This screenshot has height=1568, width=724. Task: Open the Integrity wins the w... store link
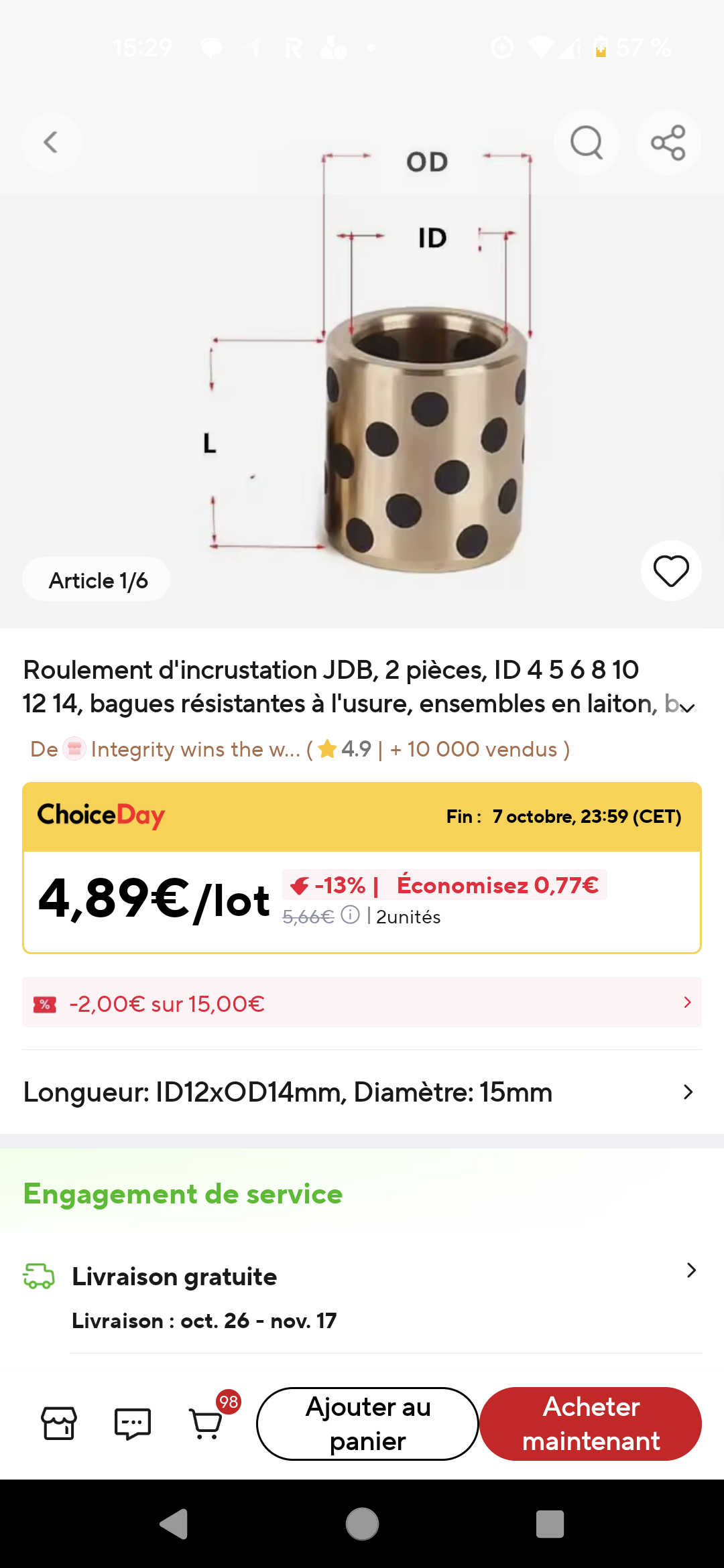[x=194, y=749]
